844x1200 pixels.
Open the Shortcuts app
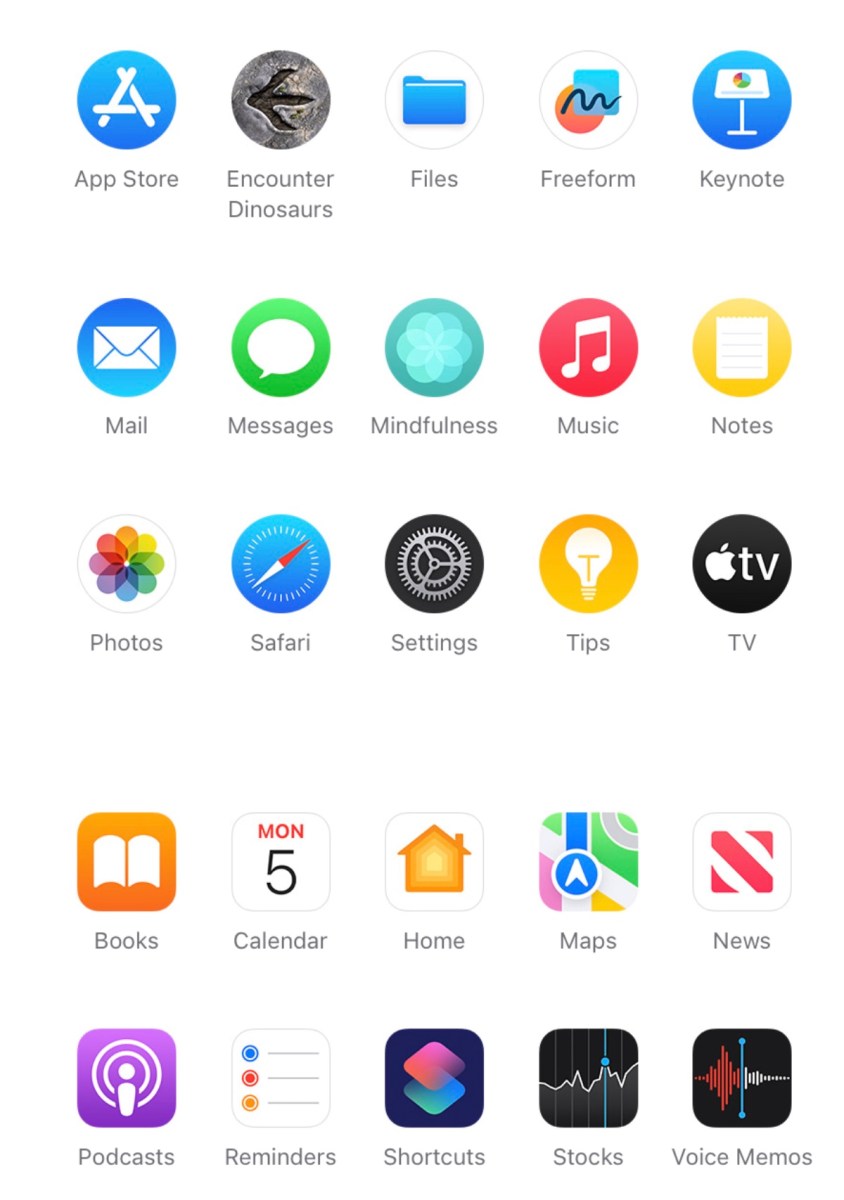[x=434, y=1078]
